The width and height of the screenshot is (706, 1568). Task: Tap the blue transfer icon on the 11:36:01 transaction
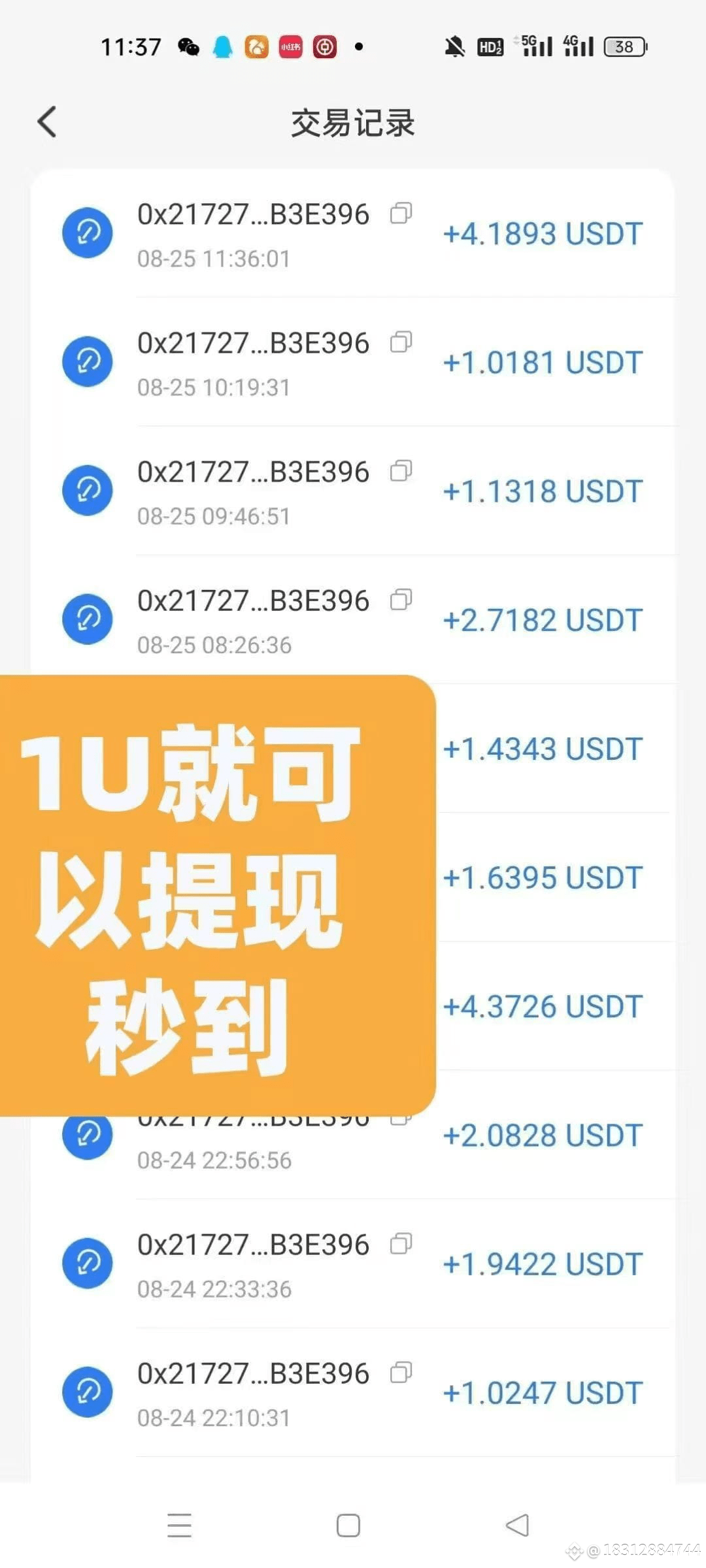tap(88, 233)
